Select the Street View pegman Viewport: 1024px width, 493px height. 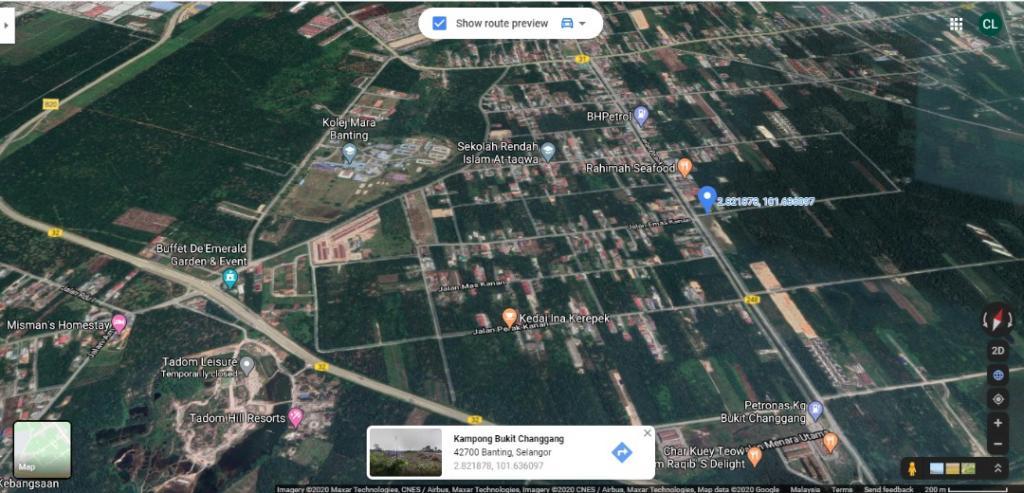tap(911, 468)
